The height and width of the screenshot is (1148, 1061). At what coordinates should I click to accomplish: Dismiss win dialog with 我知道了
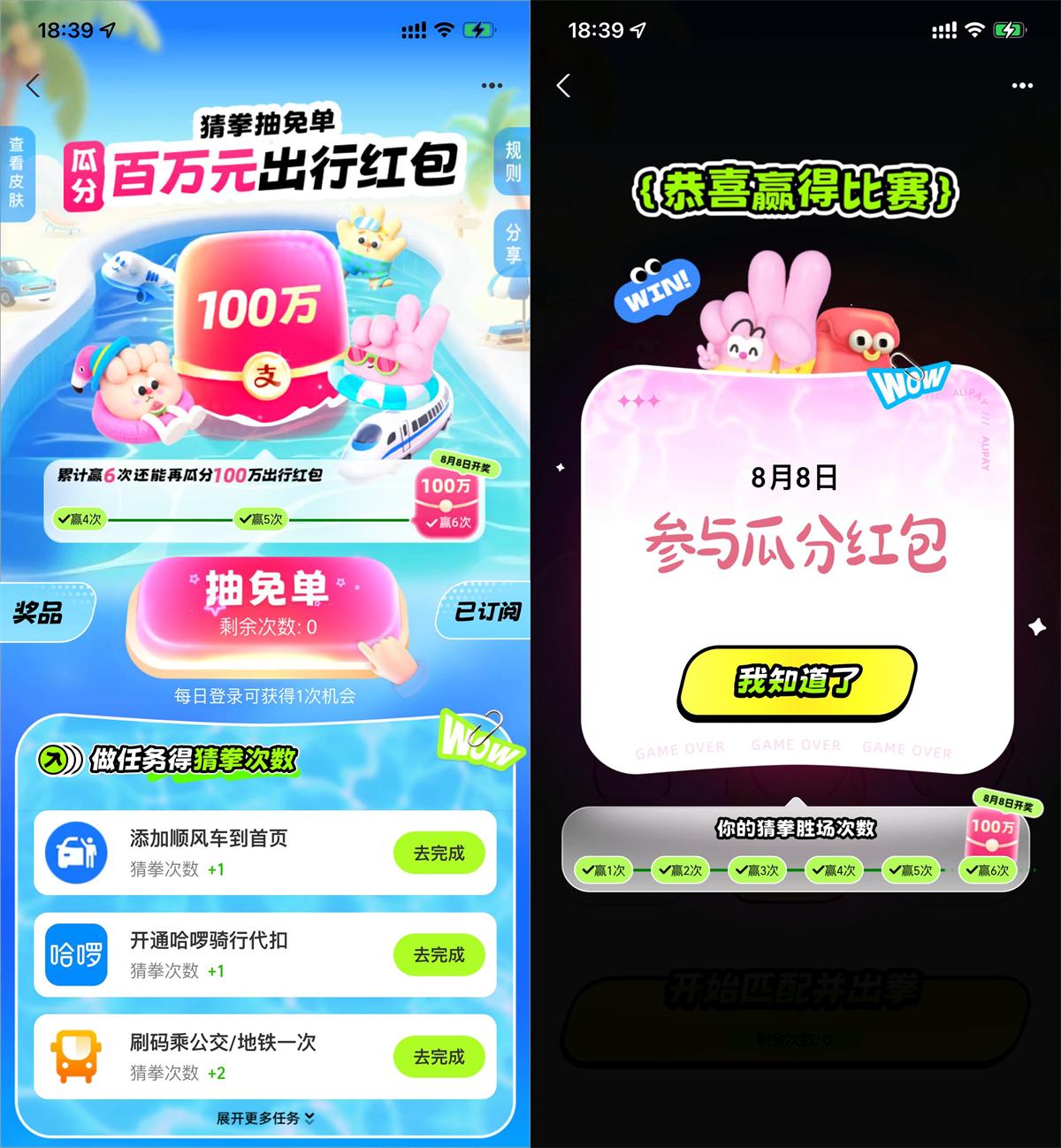[796, 681]
